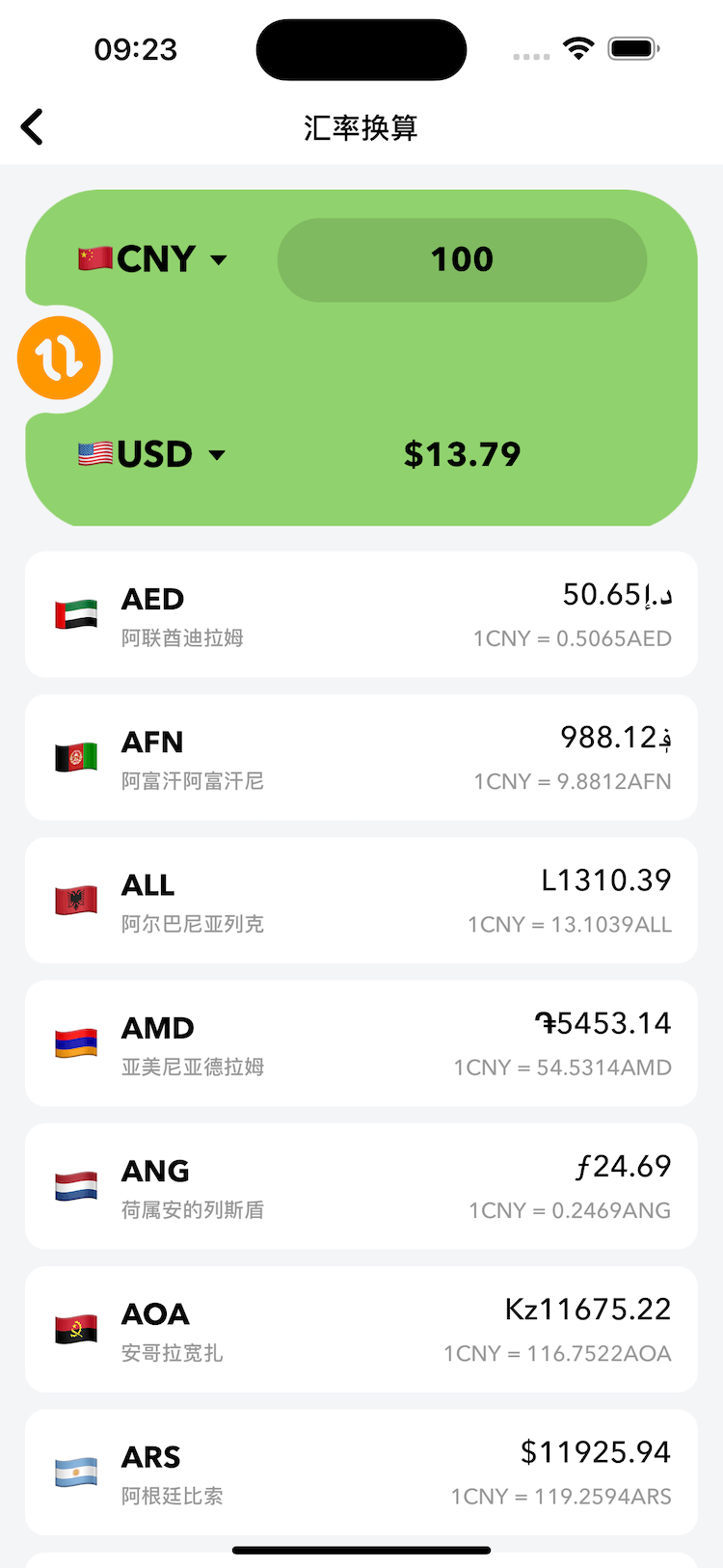Edit the amount field showing 100
Viewport: 723px width, 1568px height.
pyautogui.click(x=462, y=259)
